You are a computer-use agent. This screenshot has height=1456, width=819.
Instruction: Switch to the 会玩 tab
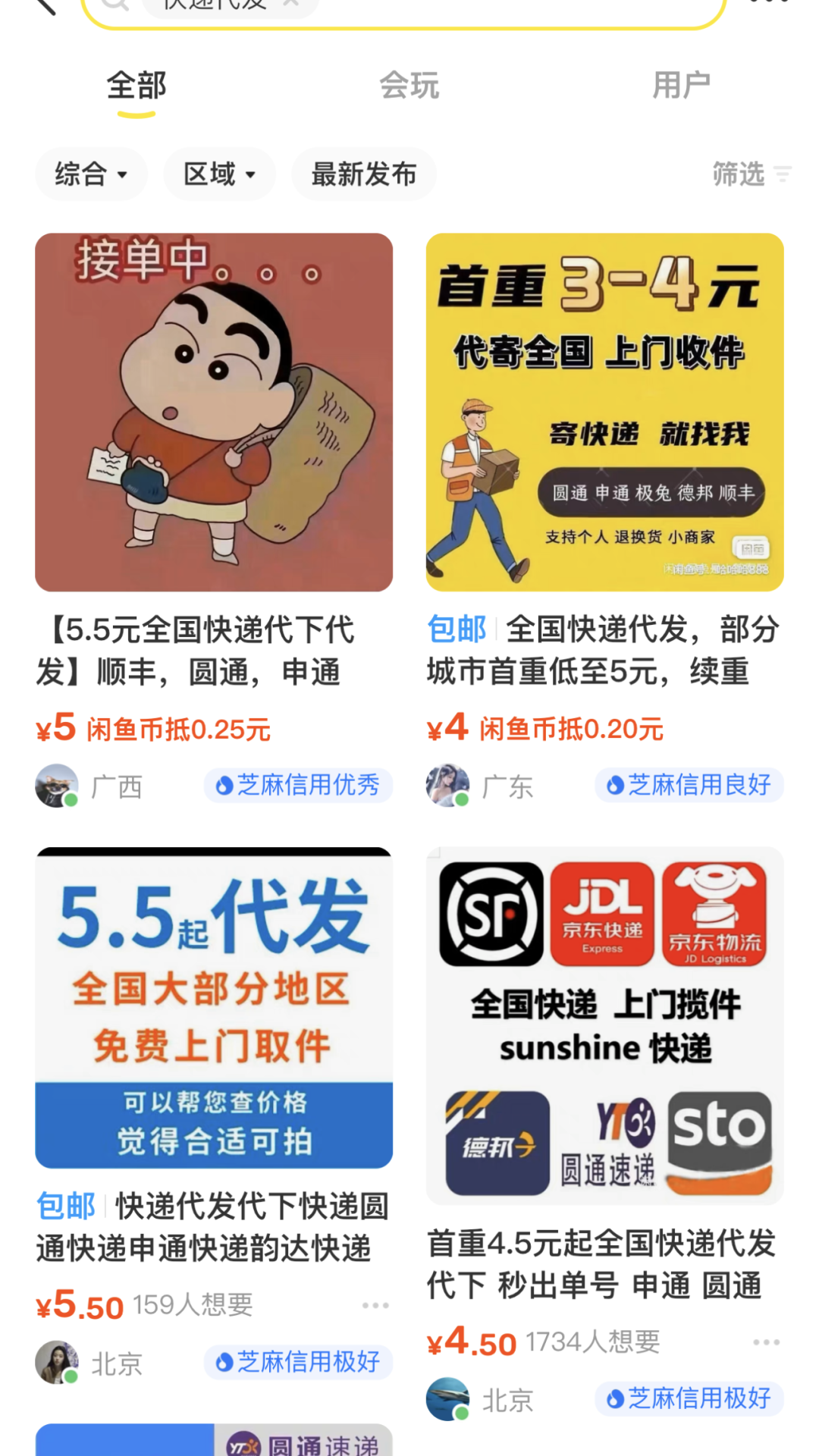[409, 86]
